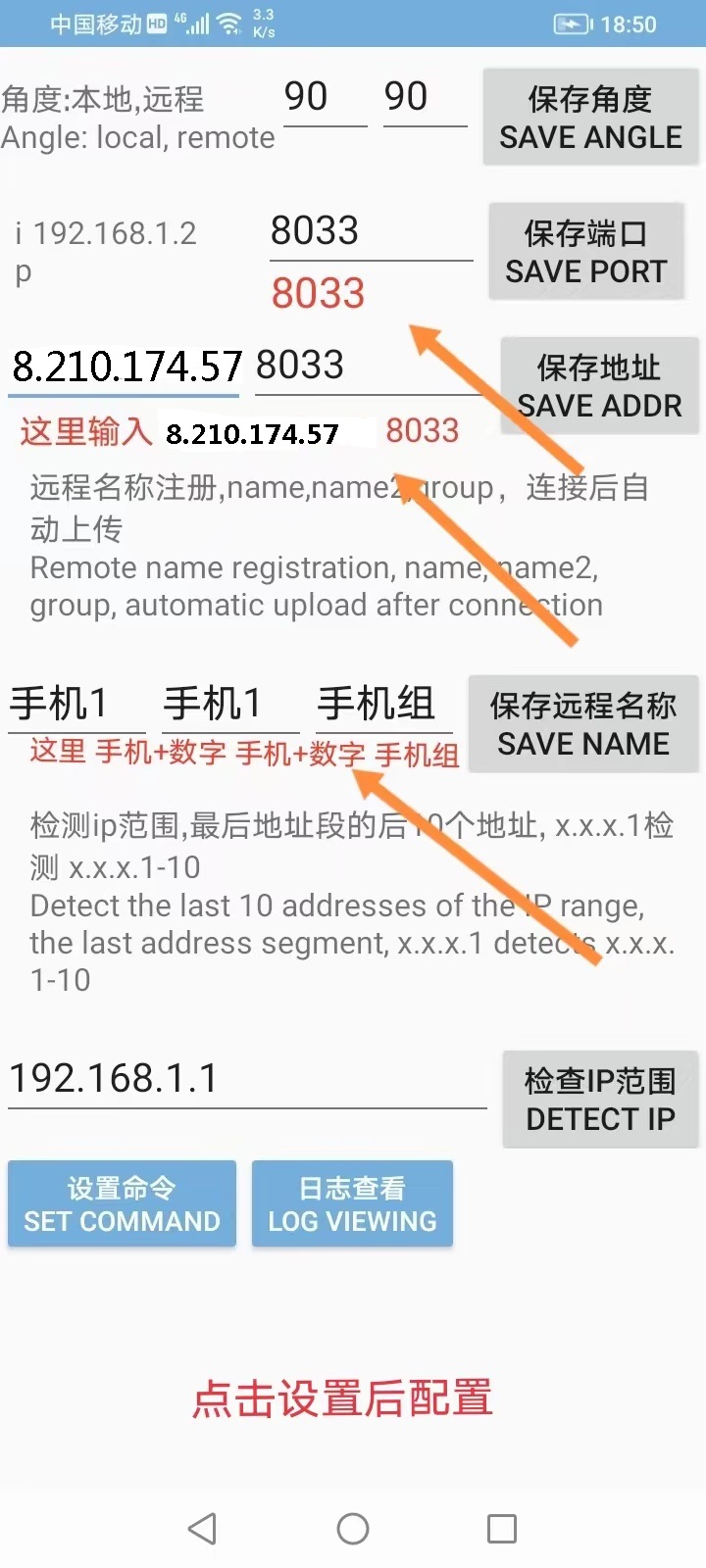Run the DETECT IP range check
Viewport: 706px width, 1568px height.
600,1100
